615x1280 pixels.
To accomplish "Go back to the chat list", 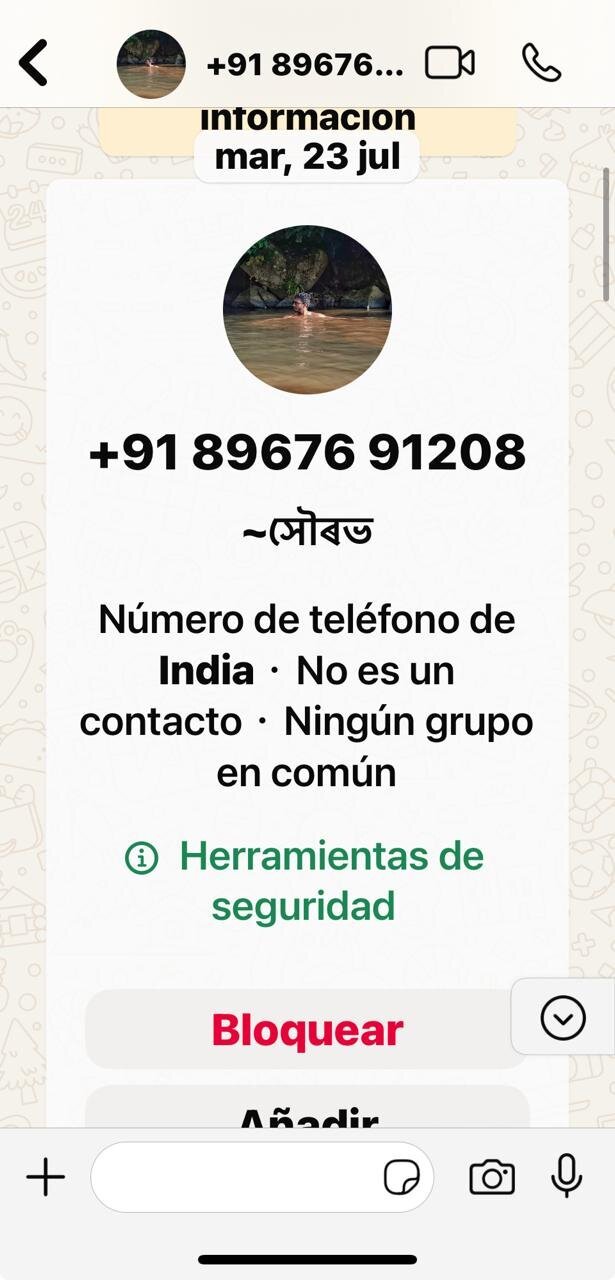I will (34, 64).
